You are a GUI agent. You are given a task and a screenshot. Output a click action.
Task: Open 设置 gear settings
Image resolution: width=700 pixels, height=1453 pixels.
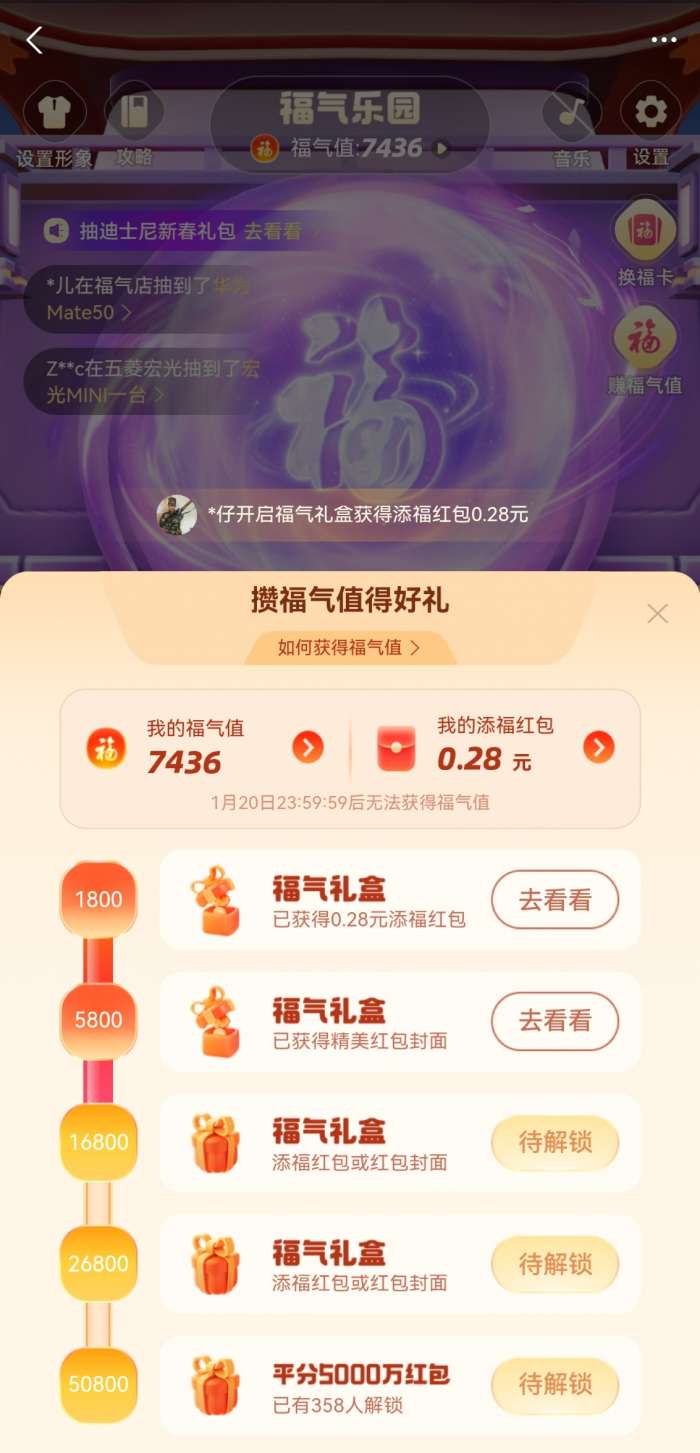pyautogui.click(x=651, y=125)
